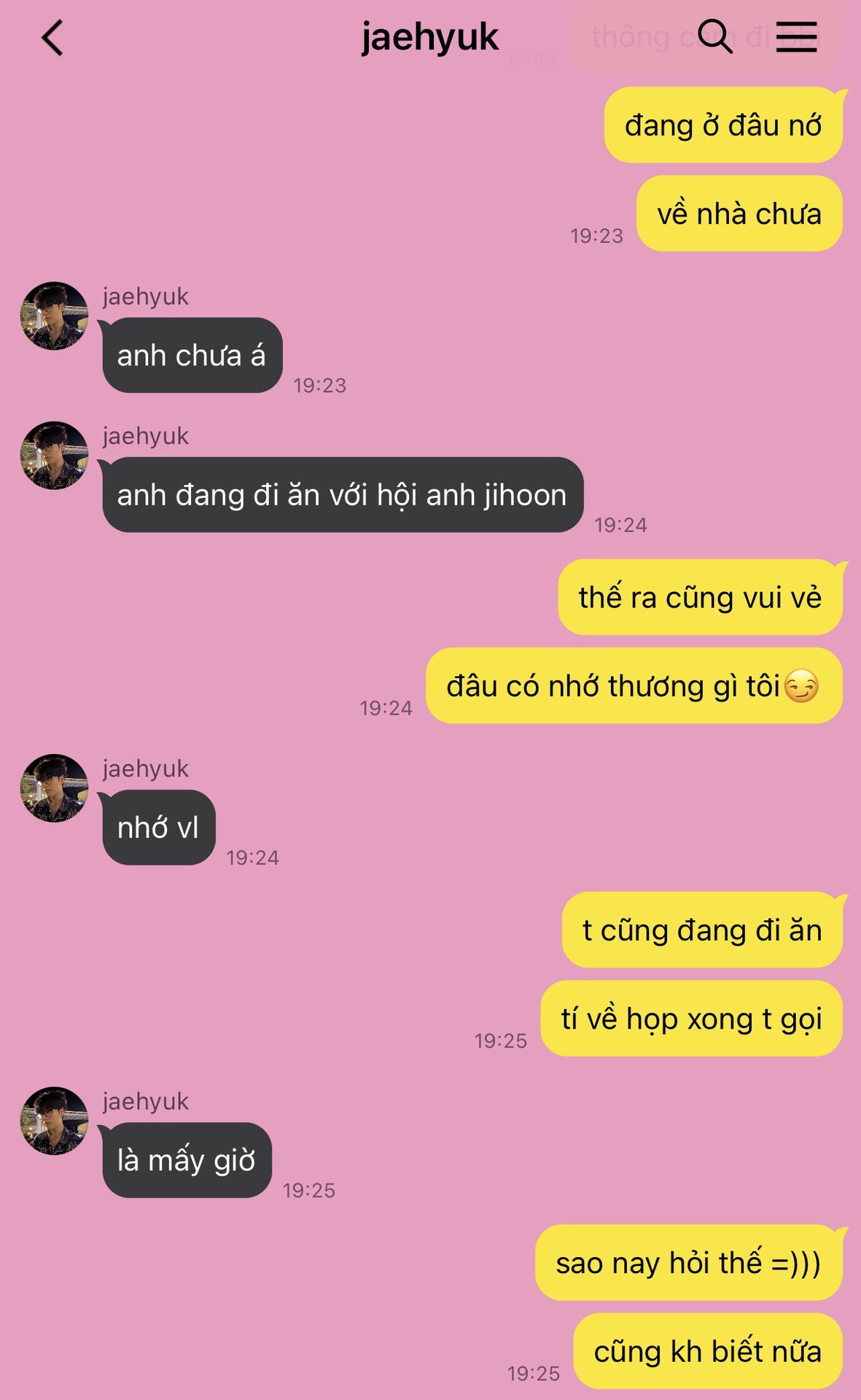Open the chat hamburger menu
Viewport: 861px width, 1400px height.
coord(796,36)
